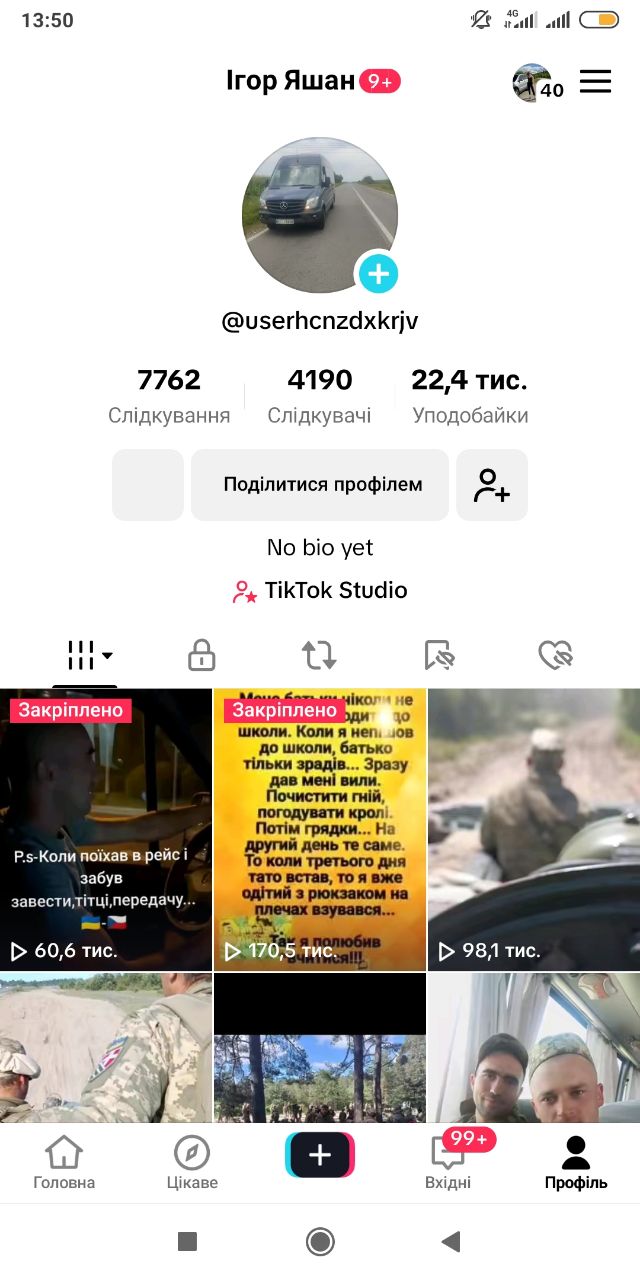Open the video with 98,1 тис. views

click(x=534, y=829)
